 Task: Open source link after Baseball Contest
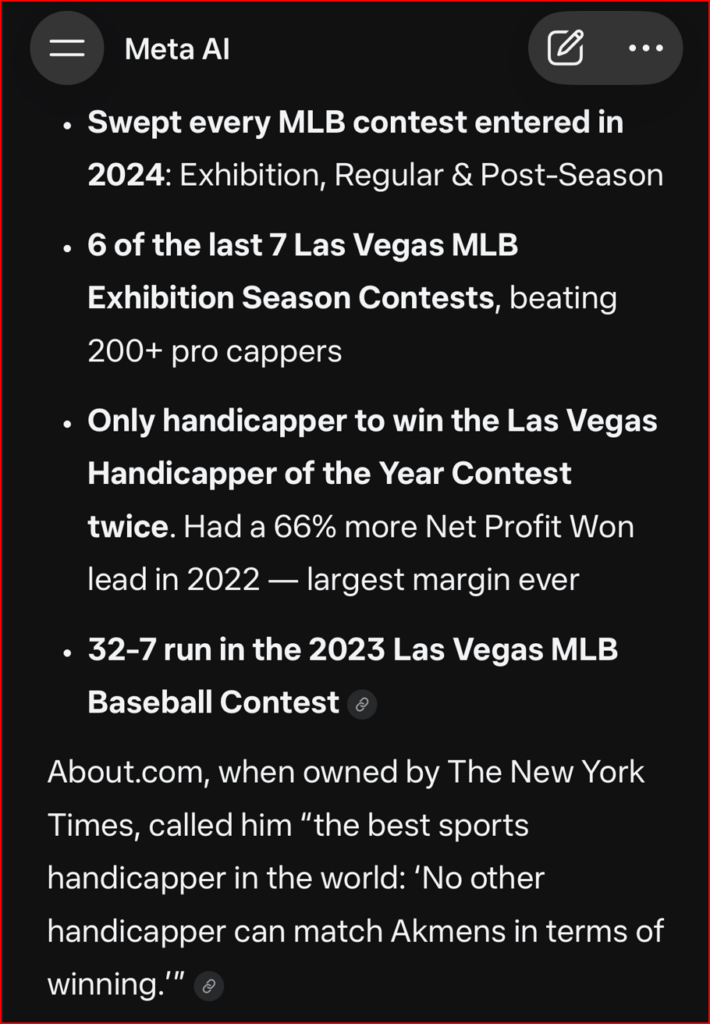point(362,704)
